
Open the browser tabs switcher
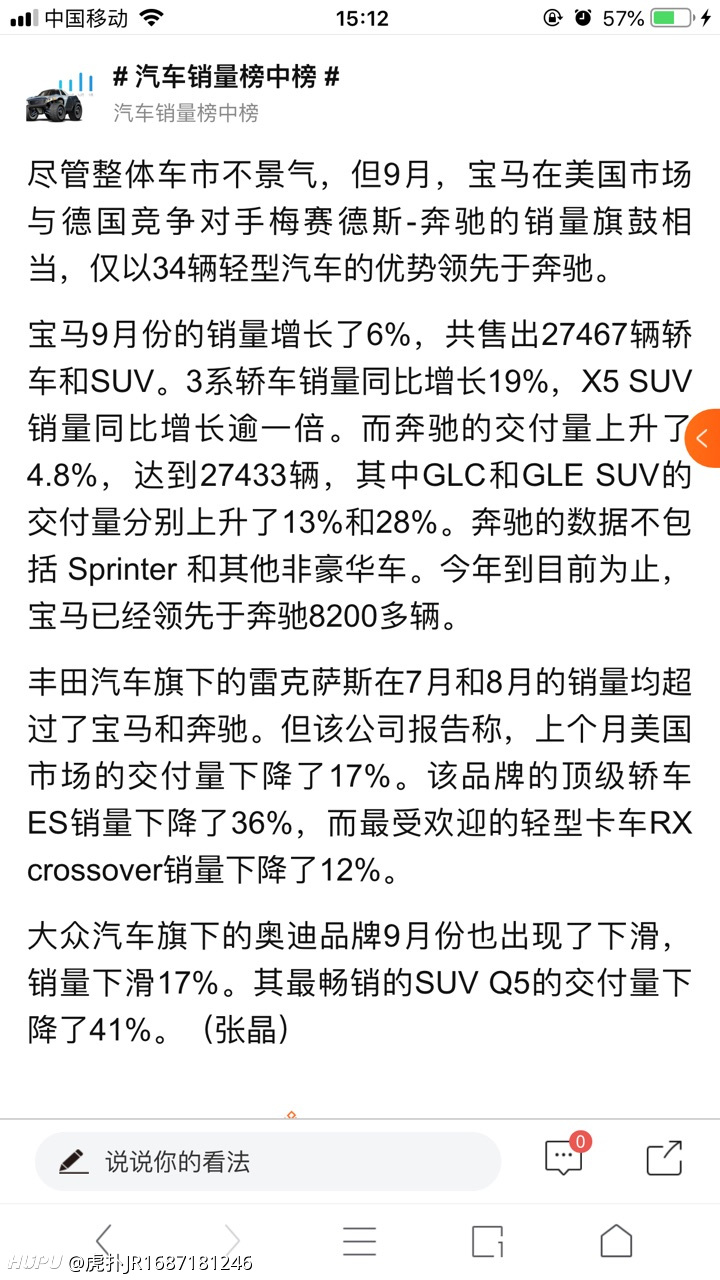click(487, 1241)
